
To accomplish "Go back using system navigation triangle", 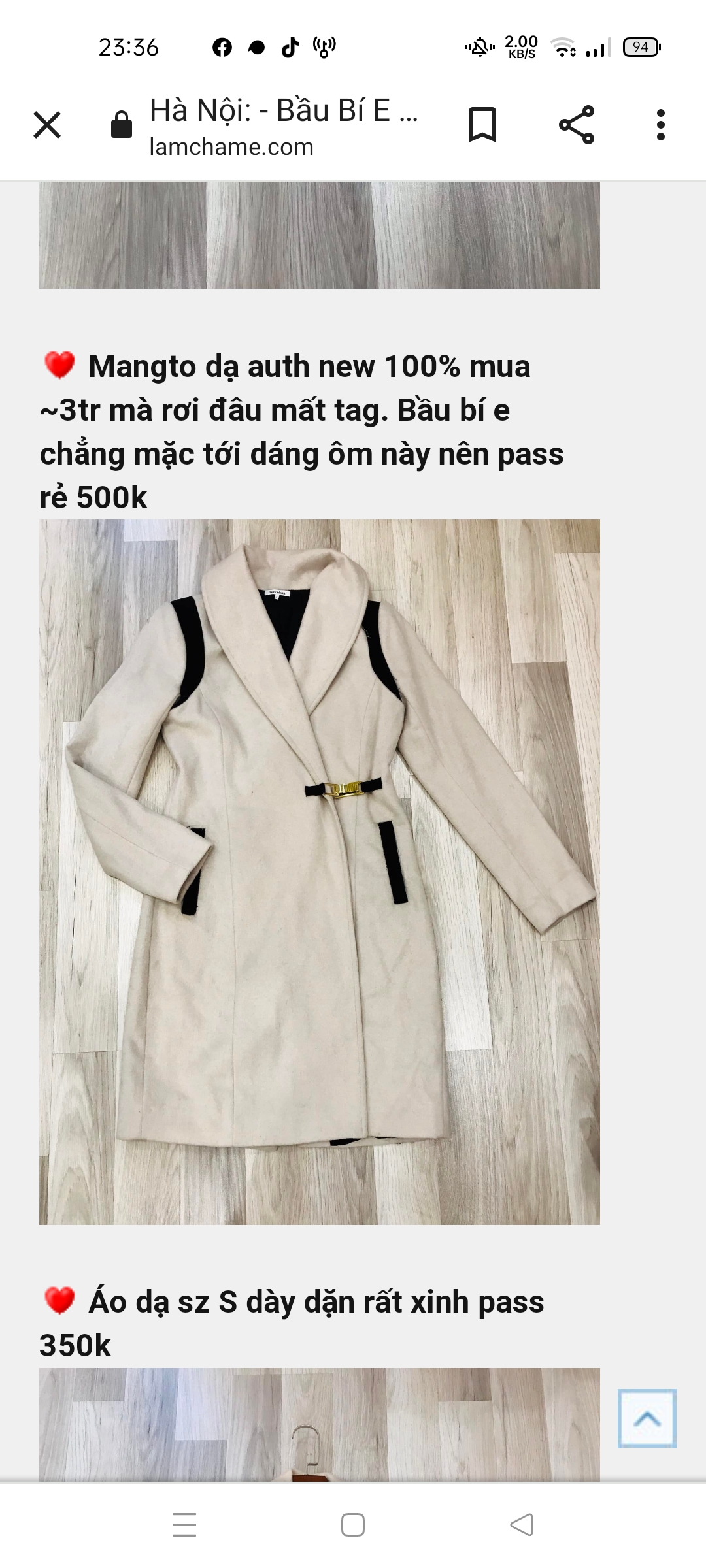I will (x=522, y=1525).
